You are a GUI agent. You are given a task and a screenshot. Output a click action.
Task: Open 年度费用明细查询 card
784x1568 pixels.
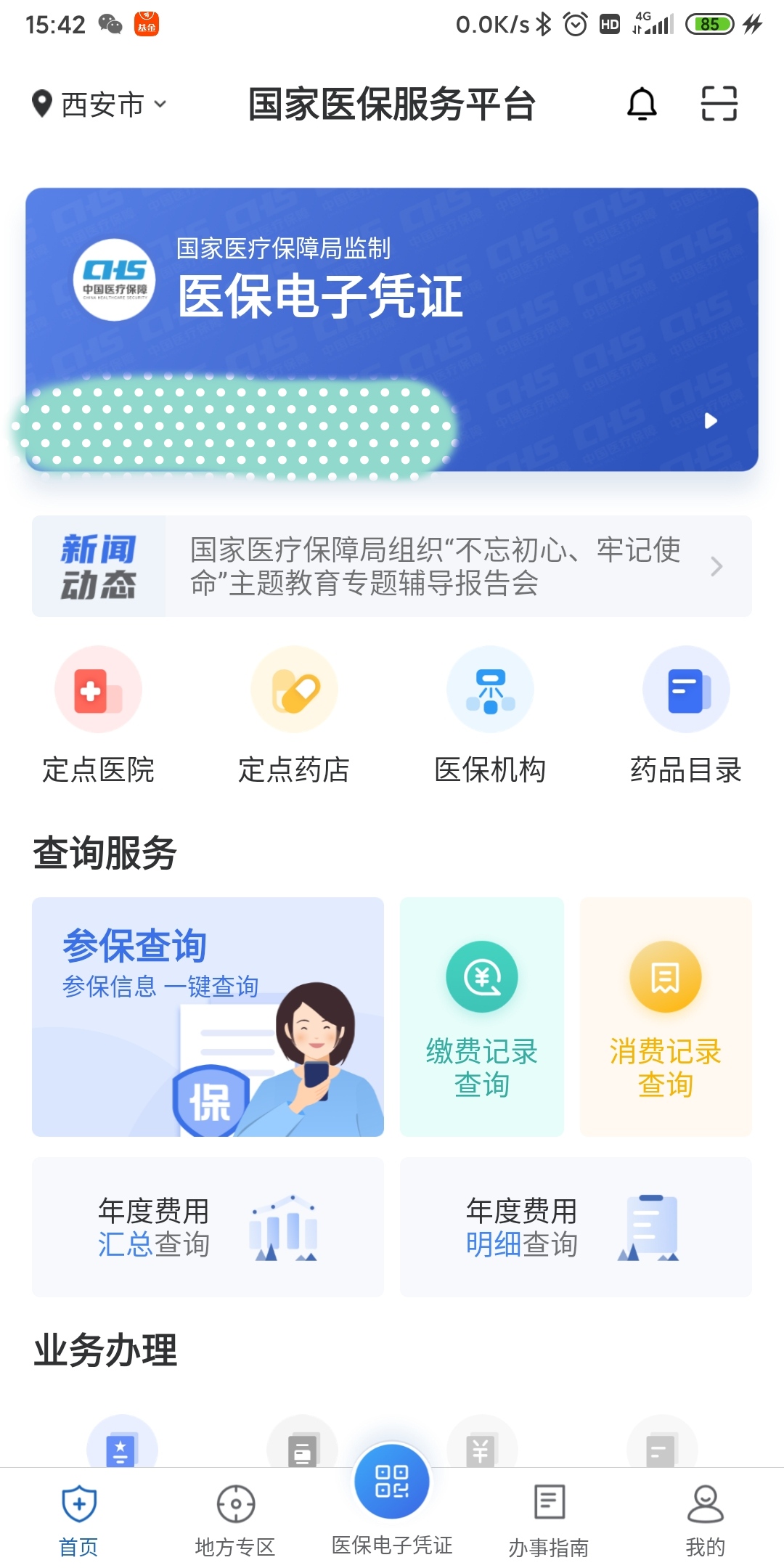coord(576,1227)
